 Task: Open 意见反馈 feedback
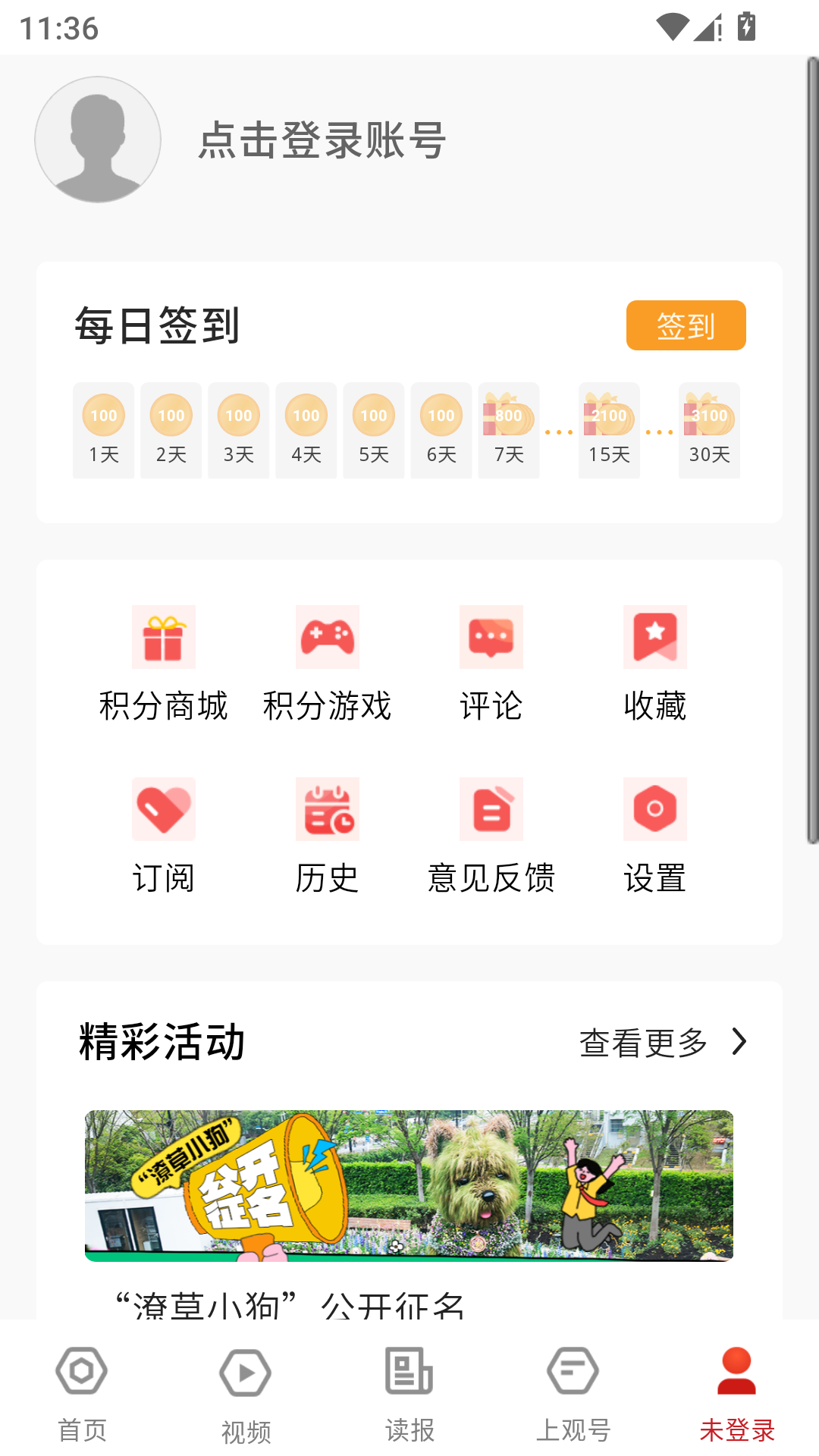point(491,836)
